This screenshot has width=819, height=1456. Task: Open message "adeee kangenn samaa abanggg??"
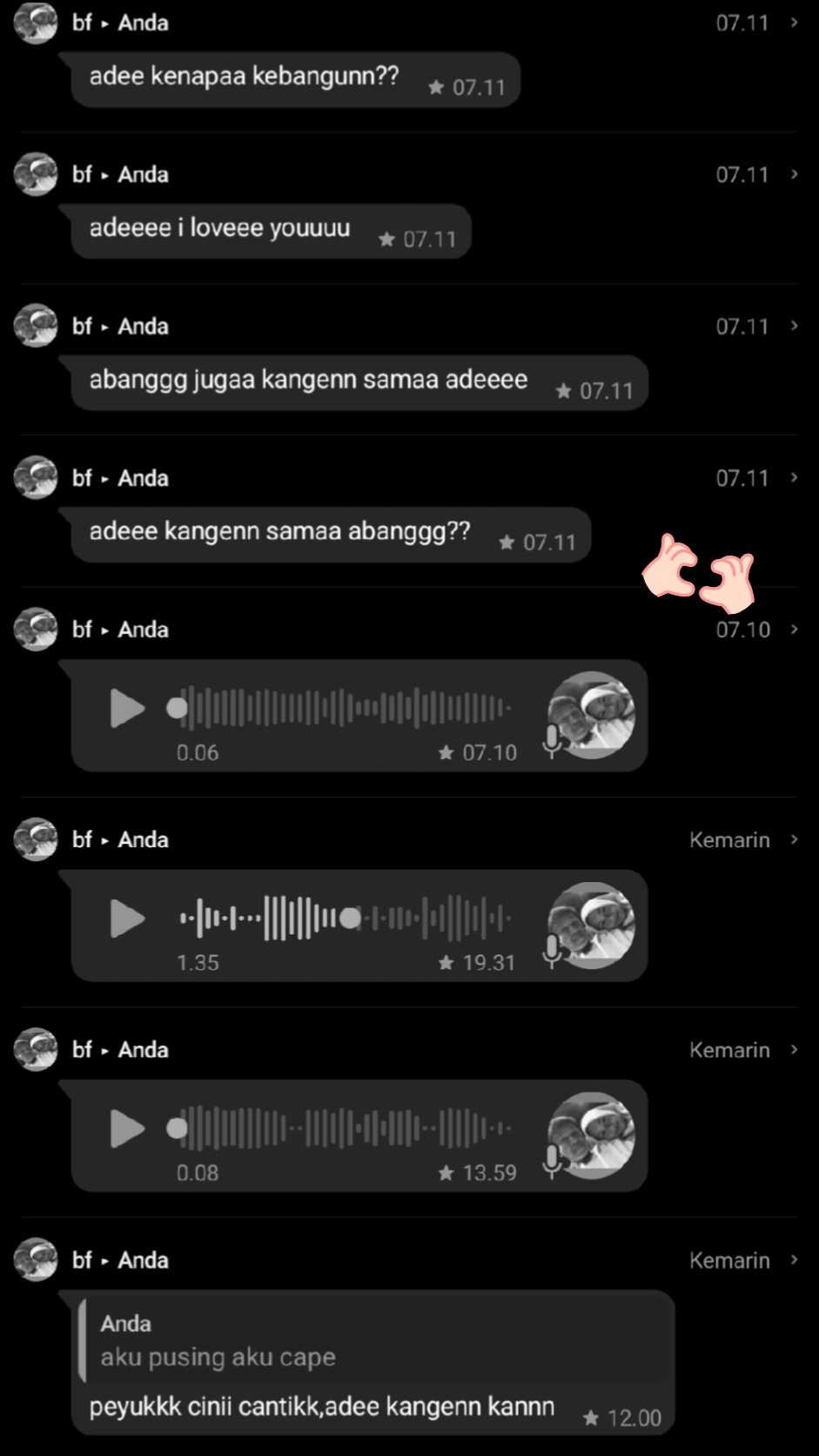[x=331, y=534]
